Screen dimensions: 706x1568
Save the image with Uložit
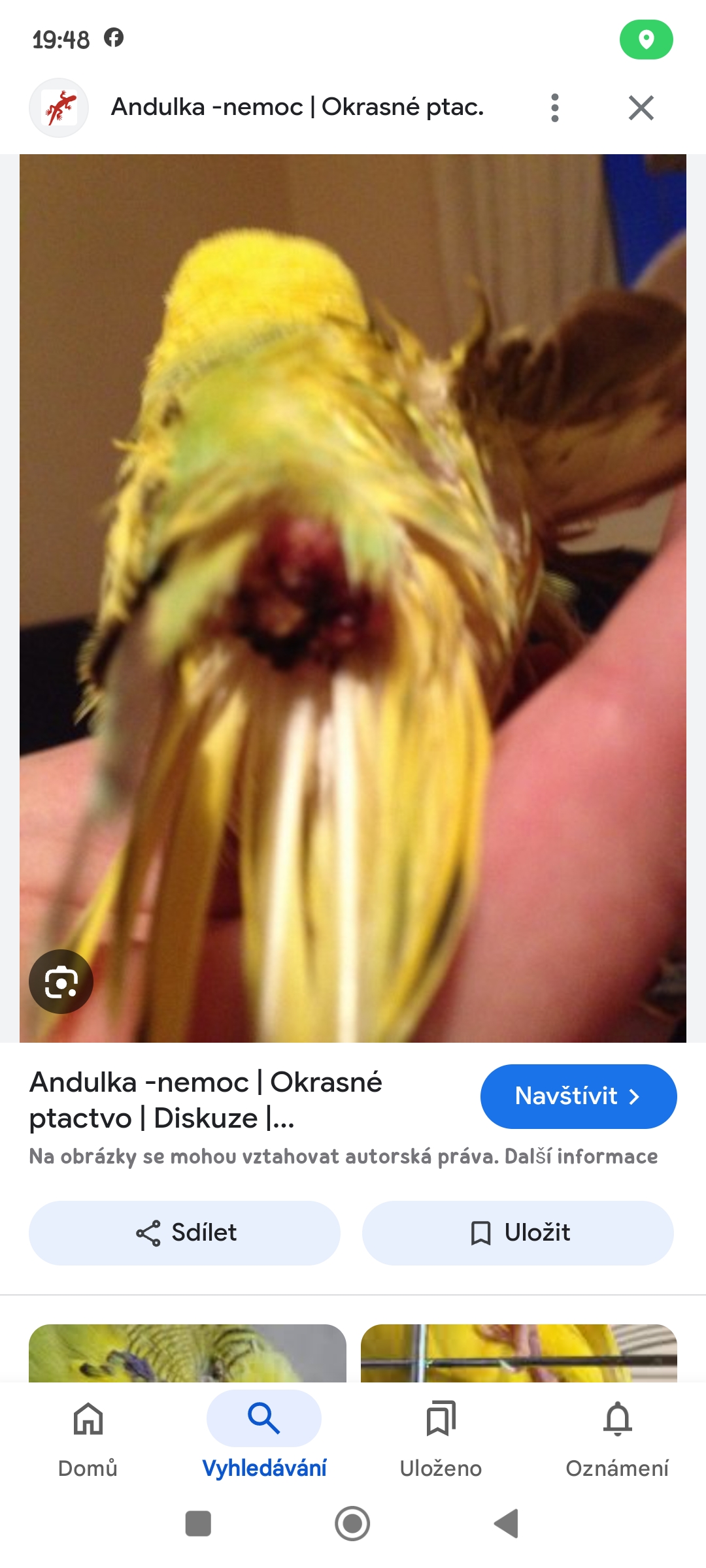point(518,1233)
